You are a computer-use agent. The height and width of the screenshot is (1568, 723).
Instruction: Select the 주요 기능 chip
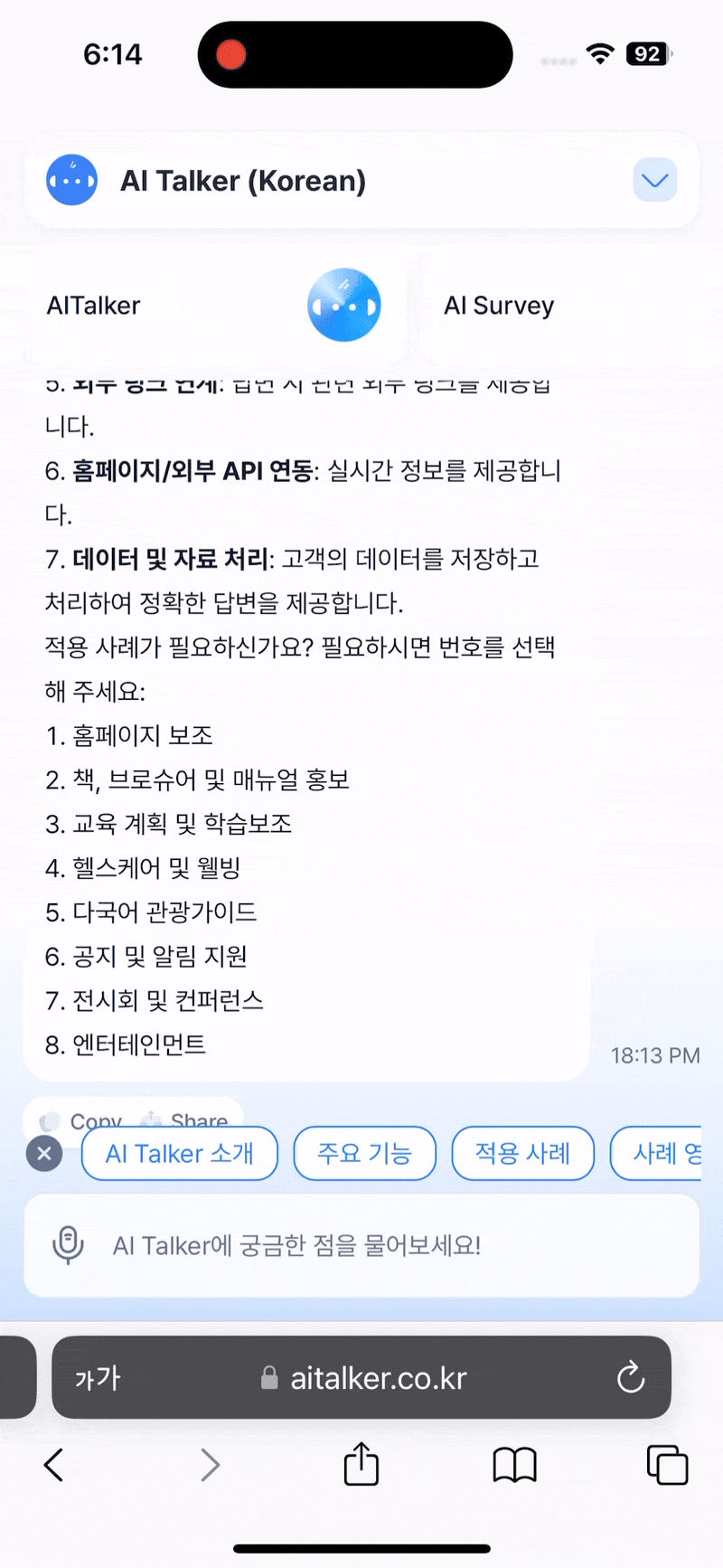tap(364, 1154)
